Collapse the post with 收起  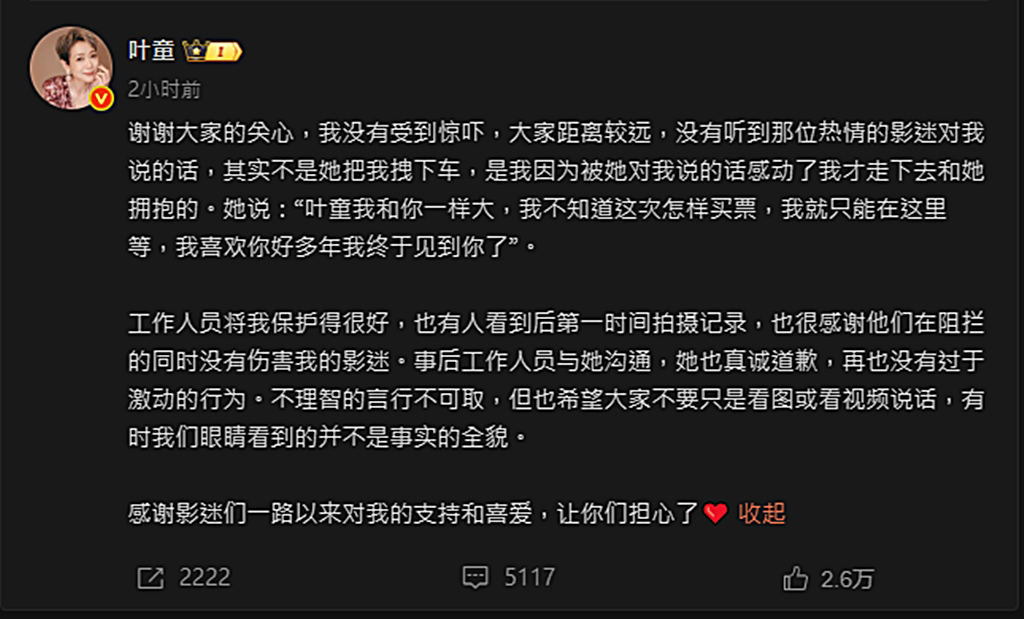[x=762, y=514]
